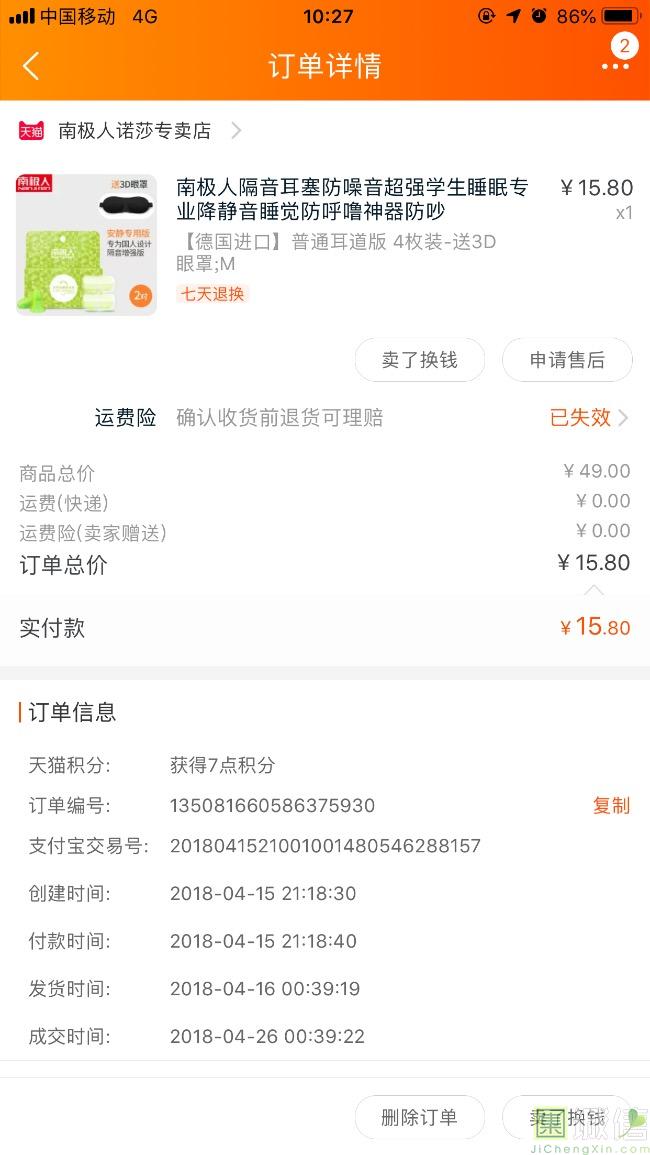The height and width of the screenshot is (1155, 650).
Task: Open the more options menu
Action: pyautogui.click(x=615, y=66)
